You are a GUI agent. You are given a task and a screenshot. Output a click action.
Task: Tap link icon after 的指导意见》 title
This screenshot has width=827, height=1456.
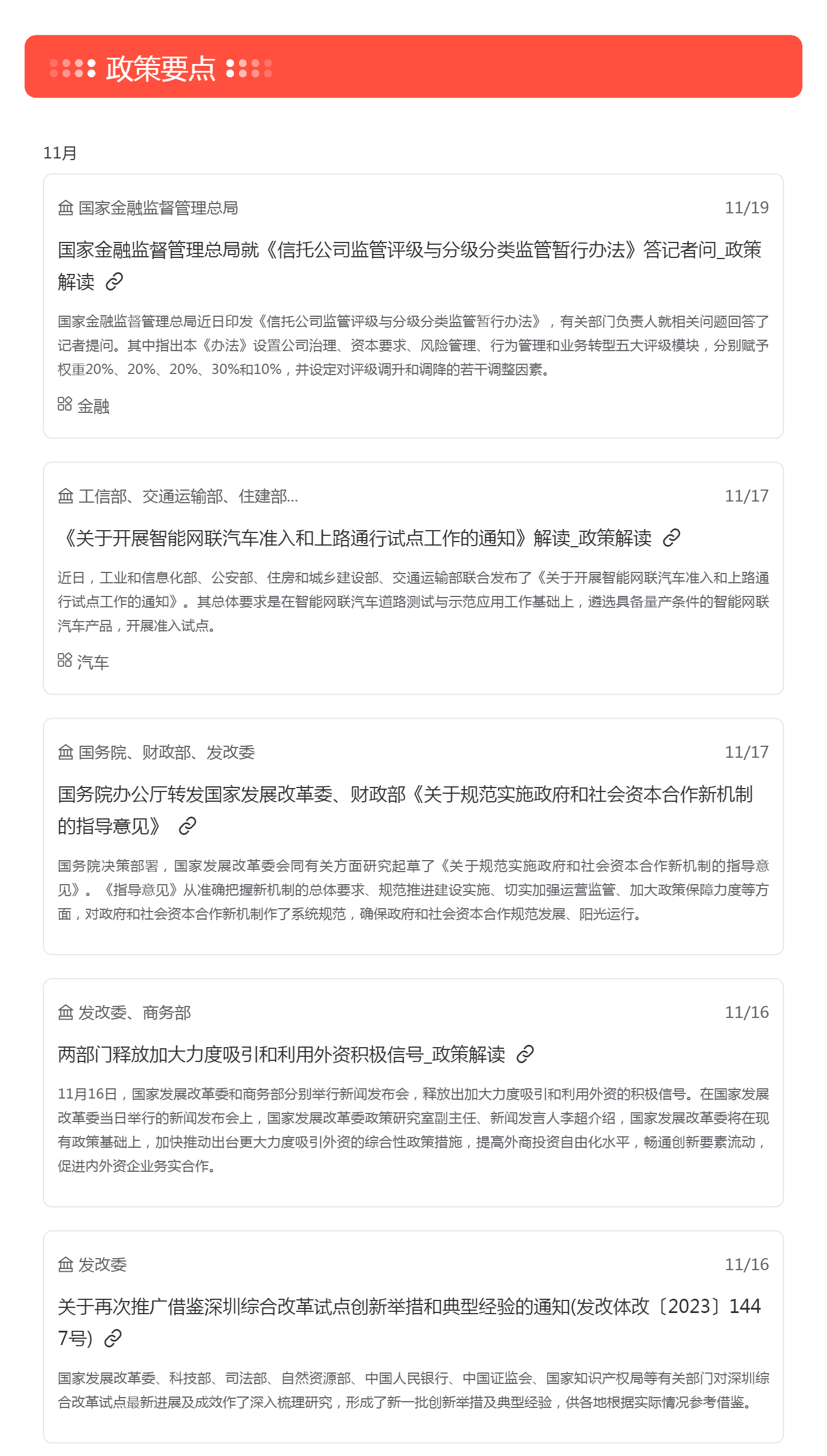pos(188,826)
